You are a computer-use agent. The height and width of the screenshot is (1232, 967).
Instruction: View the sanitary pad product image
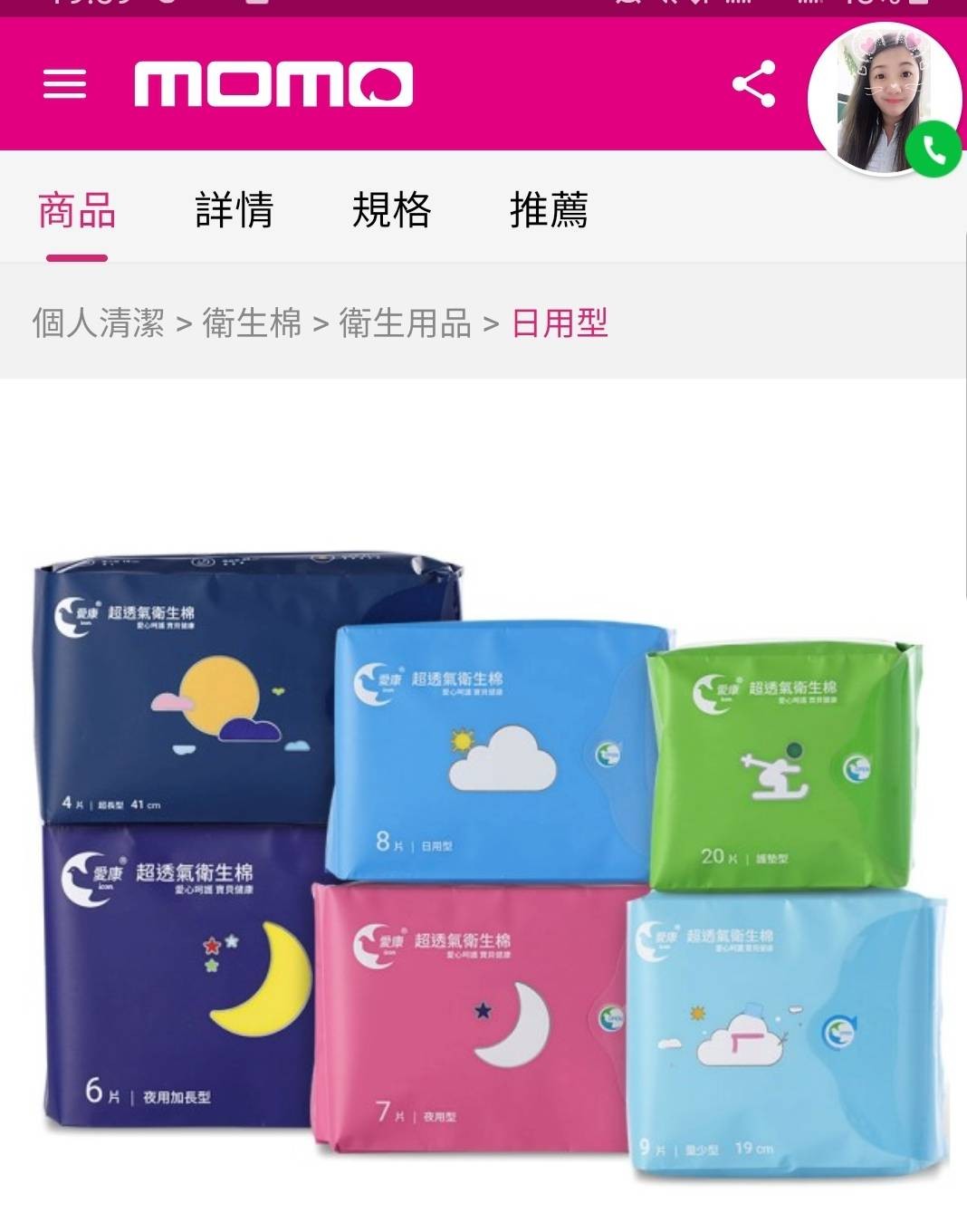point(491,865)
